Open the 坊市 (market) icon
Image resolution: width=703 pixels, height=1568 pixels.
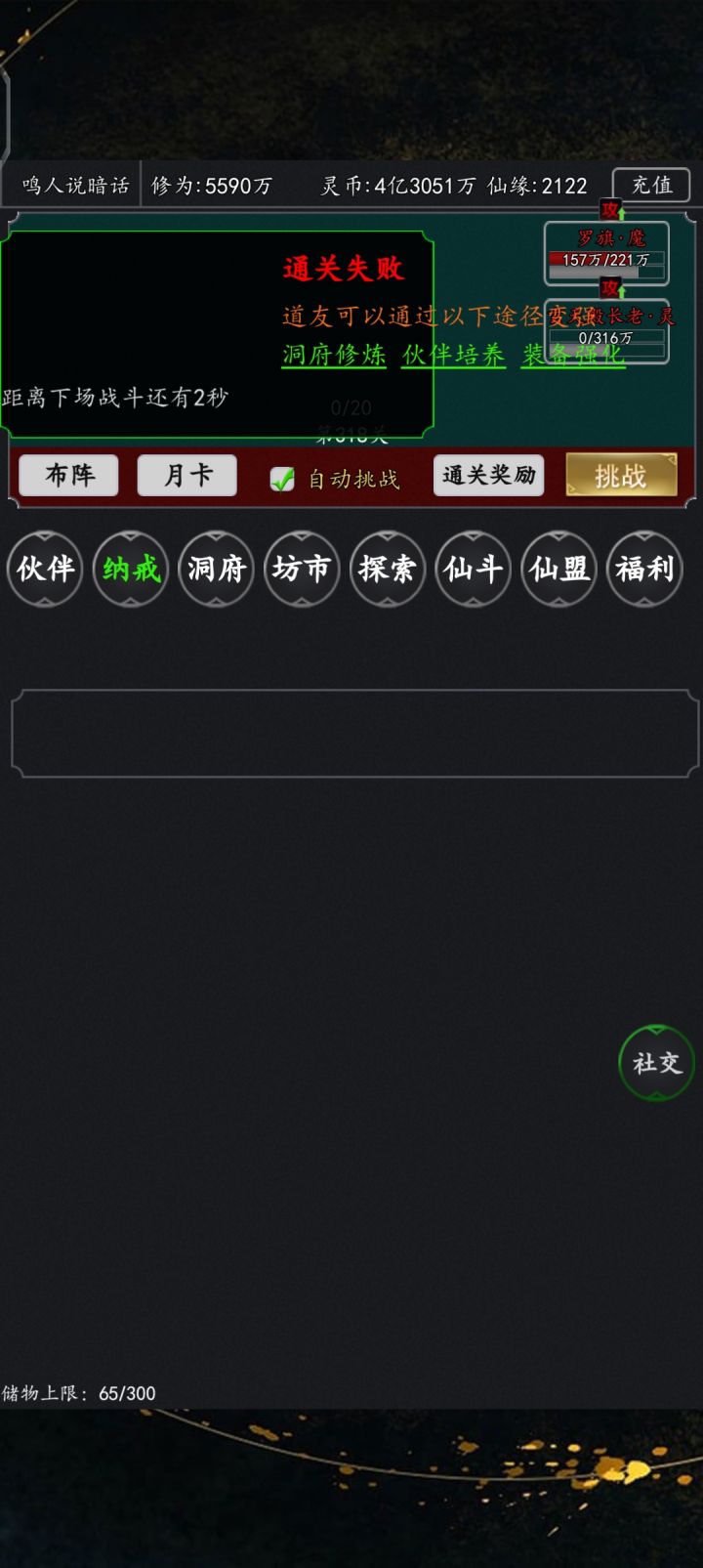click(x=301, y=570)
